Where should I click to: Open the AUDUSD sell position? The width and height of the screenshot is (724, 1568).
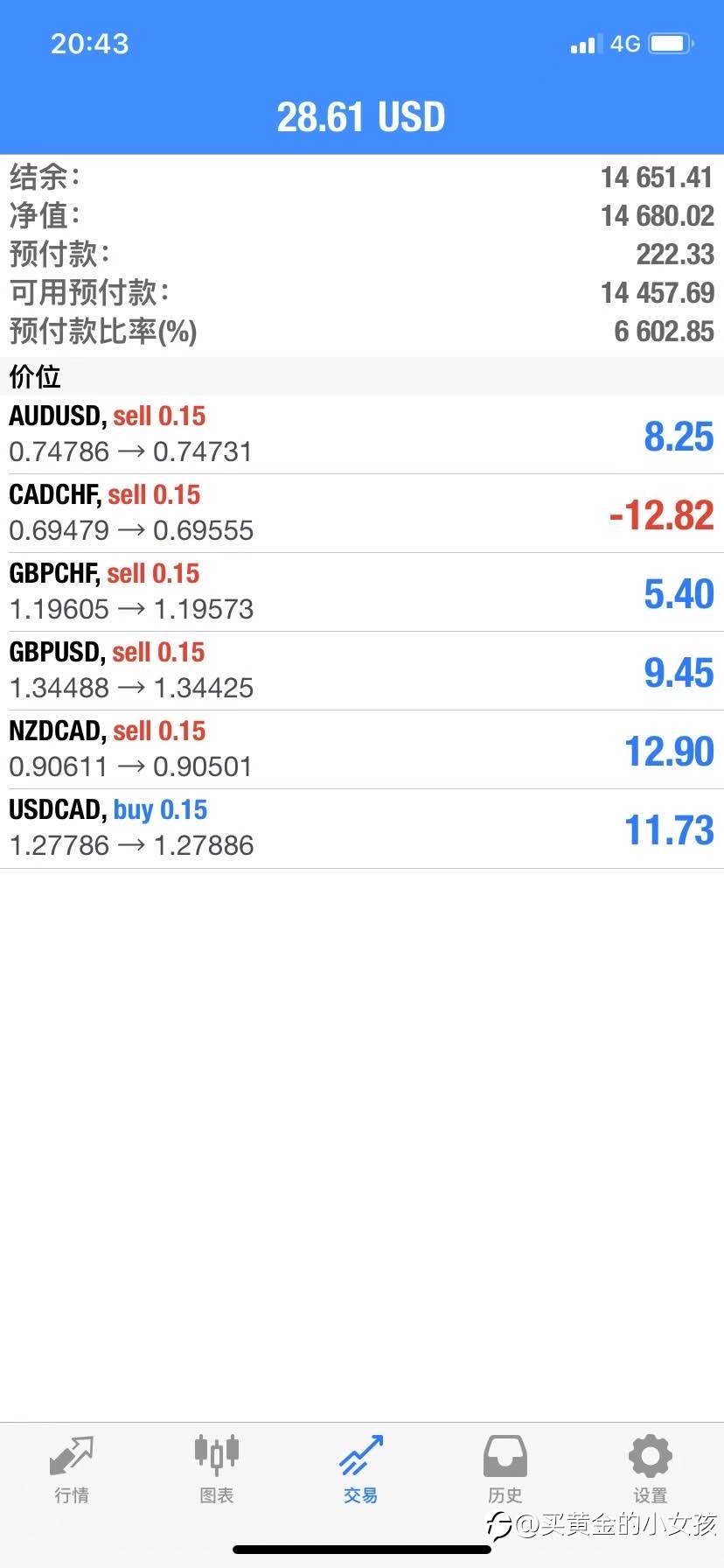click(x=362, y=435)
